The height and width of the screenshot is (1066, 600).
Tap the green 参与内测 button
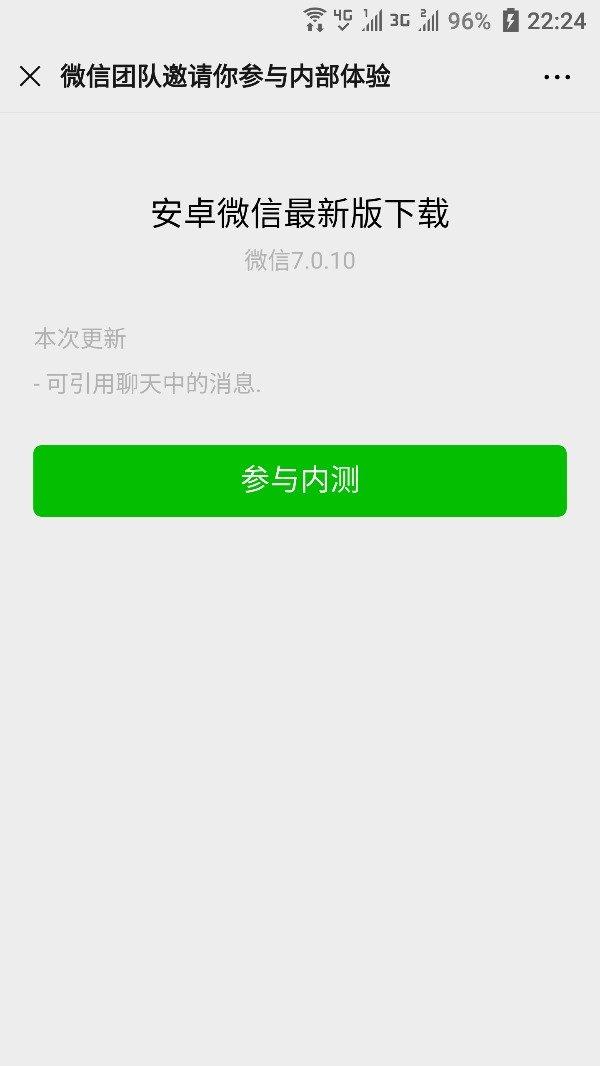pos(300,481)
